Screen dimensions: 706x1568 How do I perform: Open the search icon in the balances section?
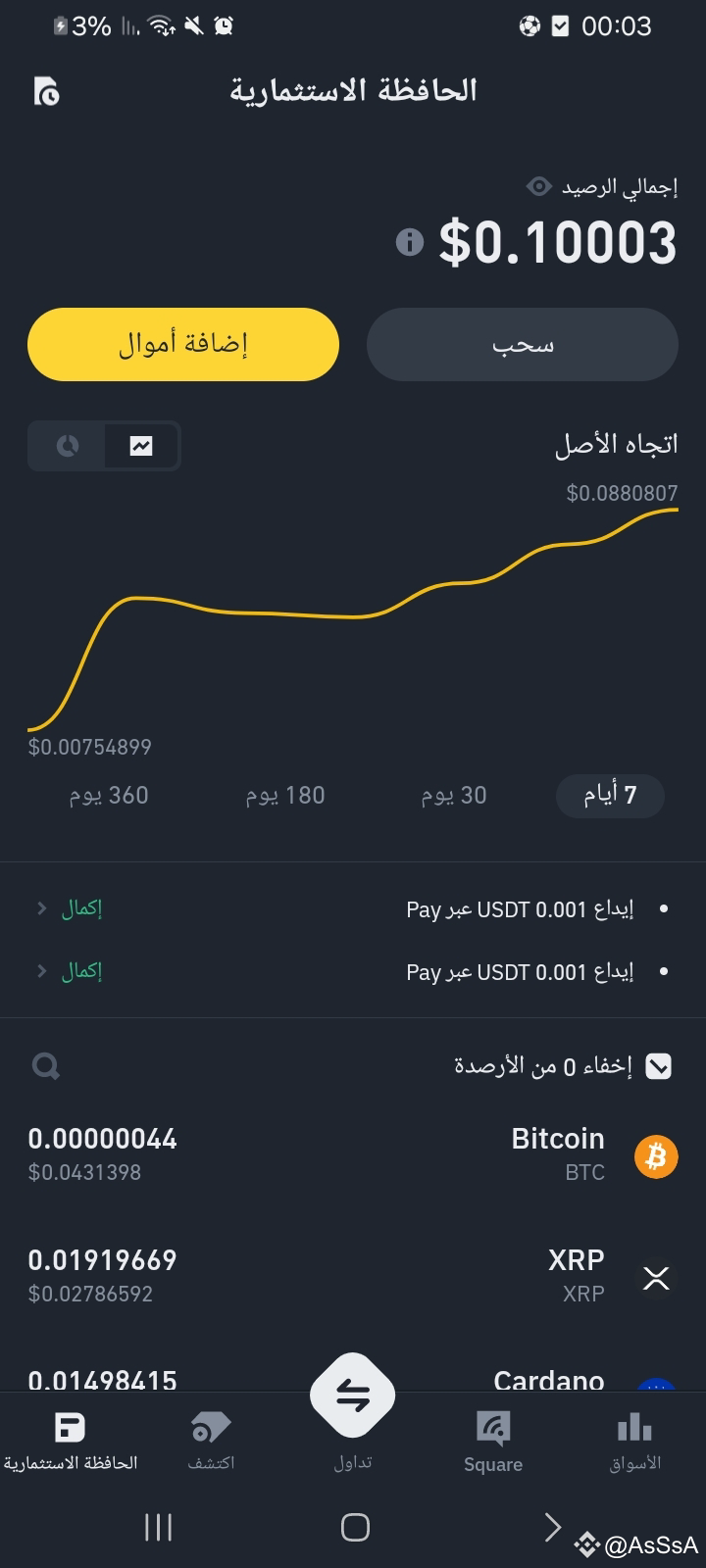tap(45, 1066)
